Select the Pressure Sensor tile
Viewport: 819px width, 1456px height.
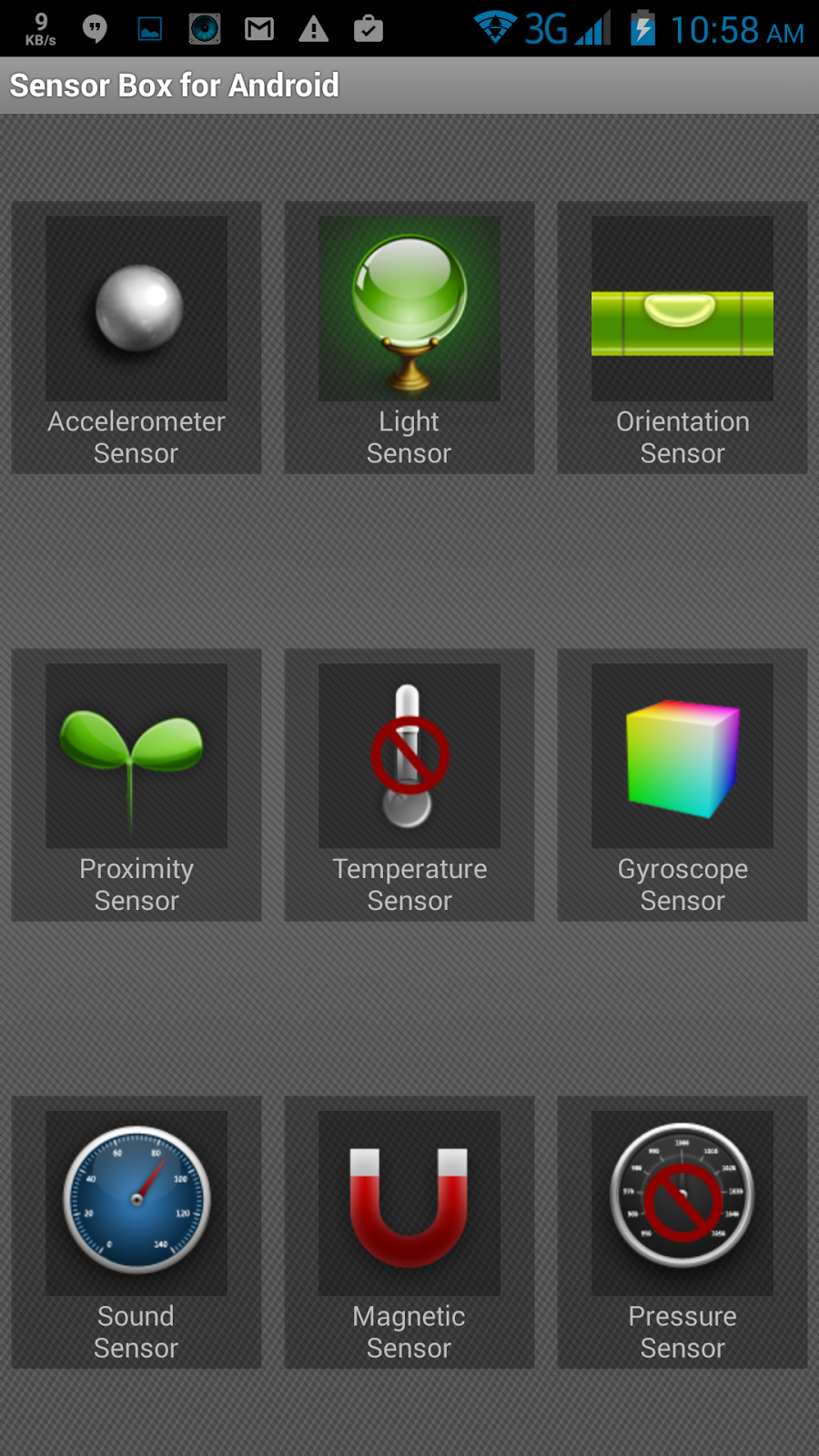(682, 1232)
